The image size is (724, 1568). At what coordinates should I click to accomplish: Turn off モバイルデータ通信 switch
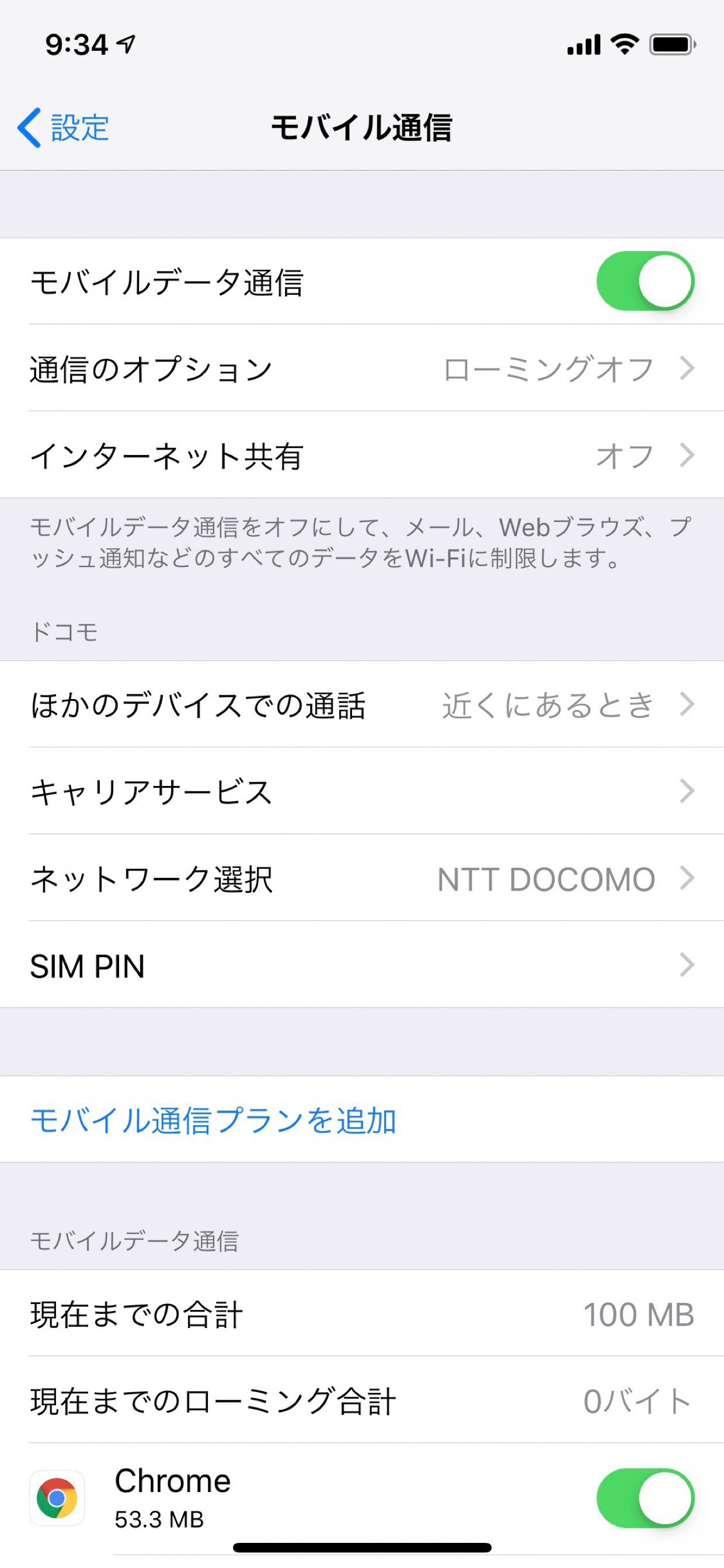click(x=645, y=281)
